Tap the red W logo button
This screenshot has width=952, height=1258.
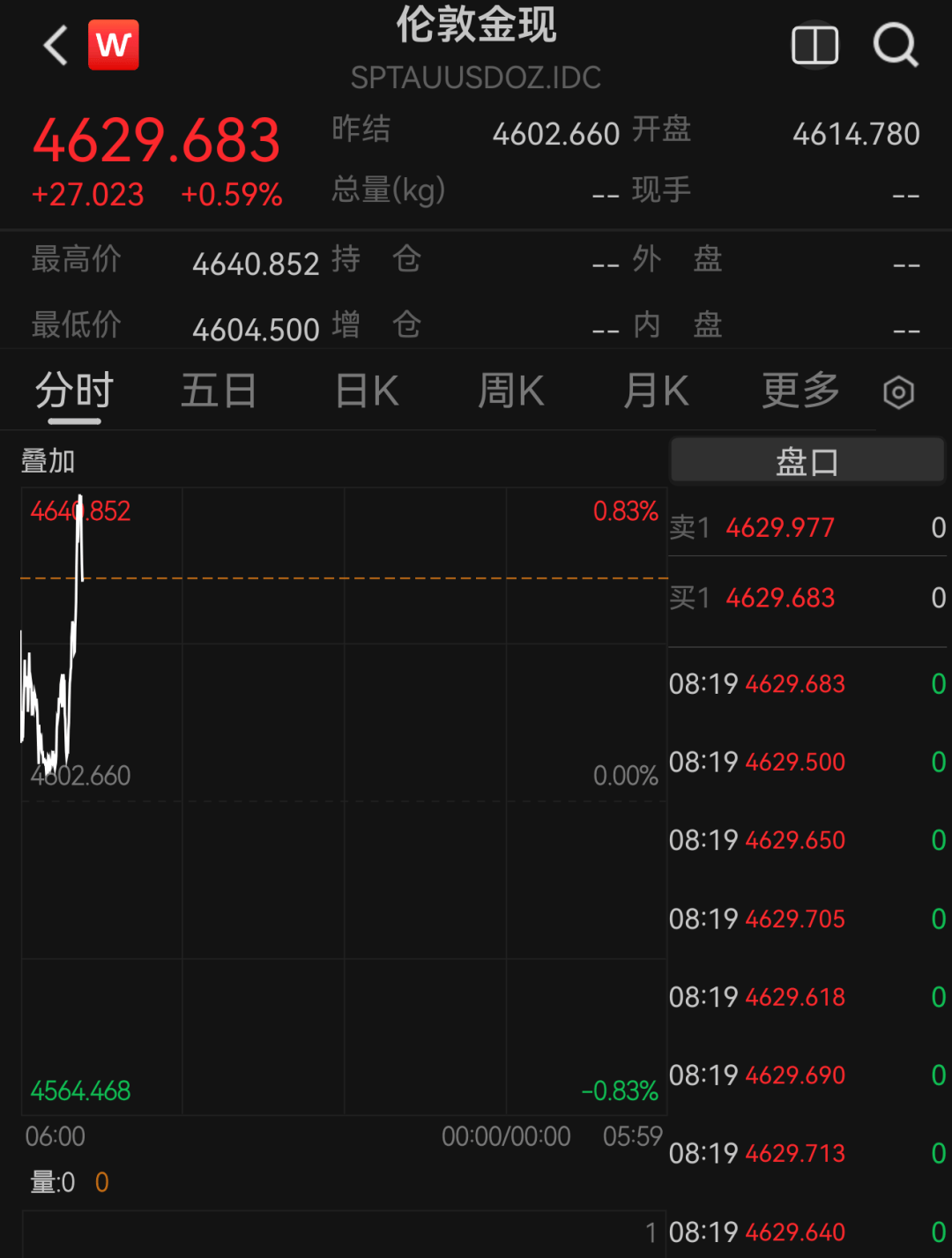pos(114,44)
